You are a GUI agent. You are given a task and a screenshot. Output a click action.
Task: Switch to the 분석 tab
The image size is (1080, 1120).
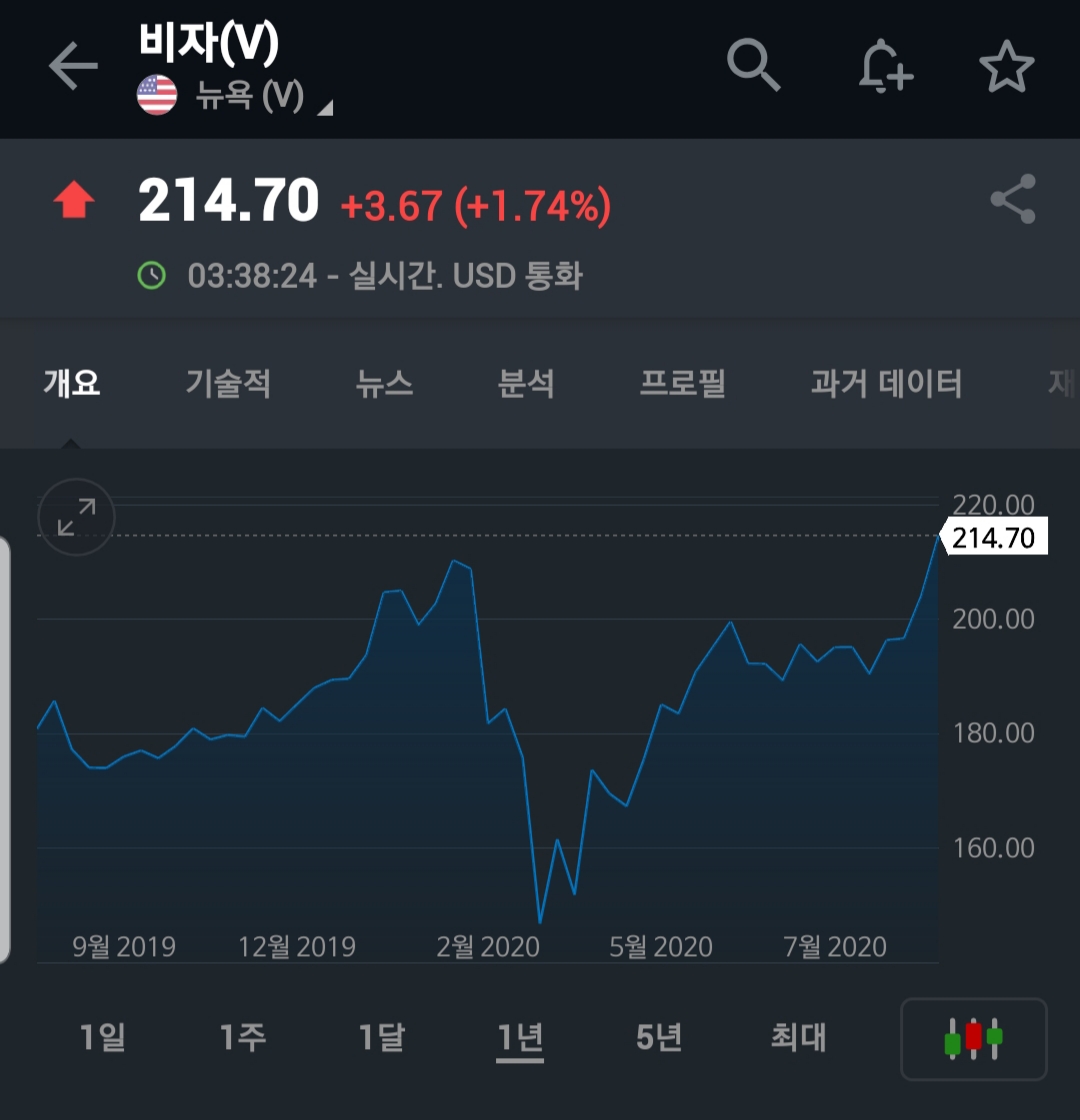coord(526,383)
